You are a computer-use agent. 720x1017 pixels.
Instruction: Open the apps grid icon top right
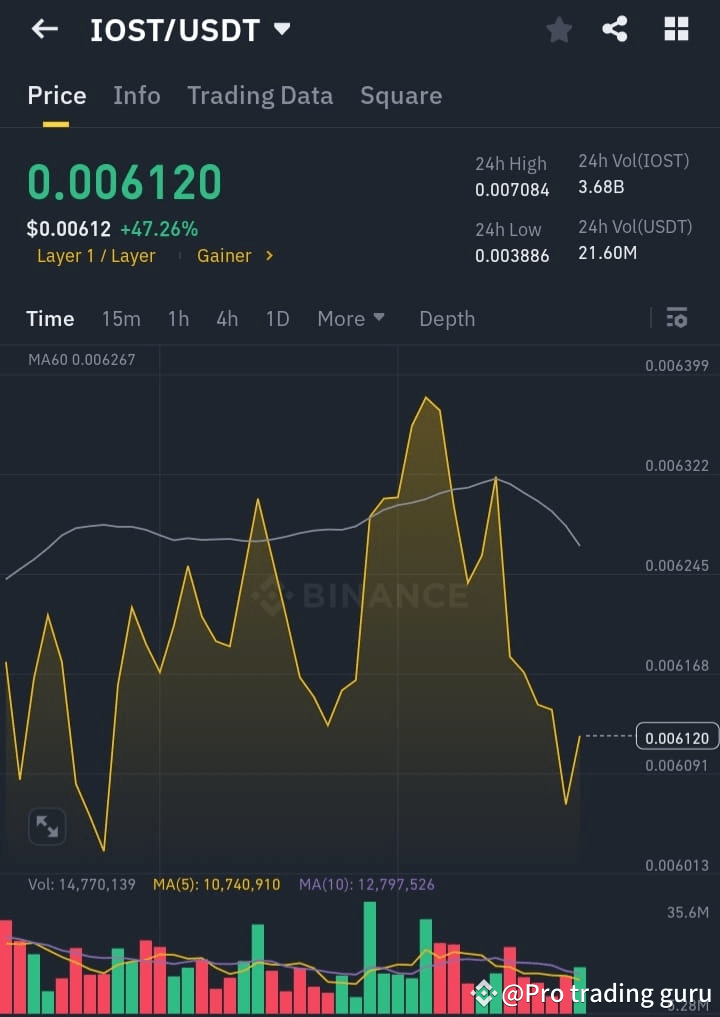click(x=676, y=29)
